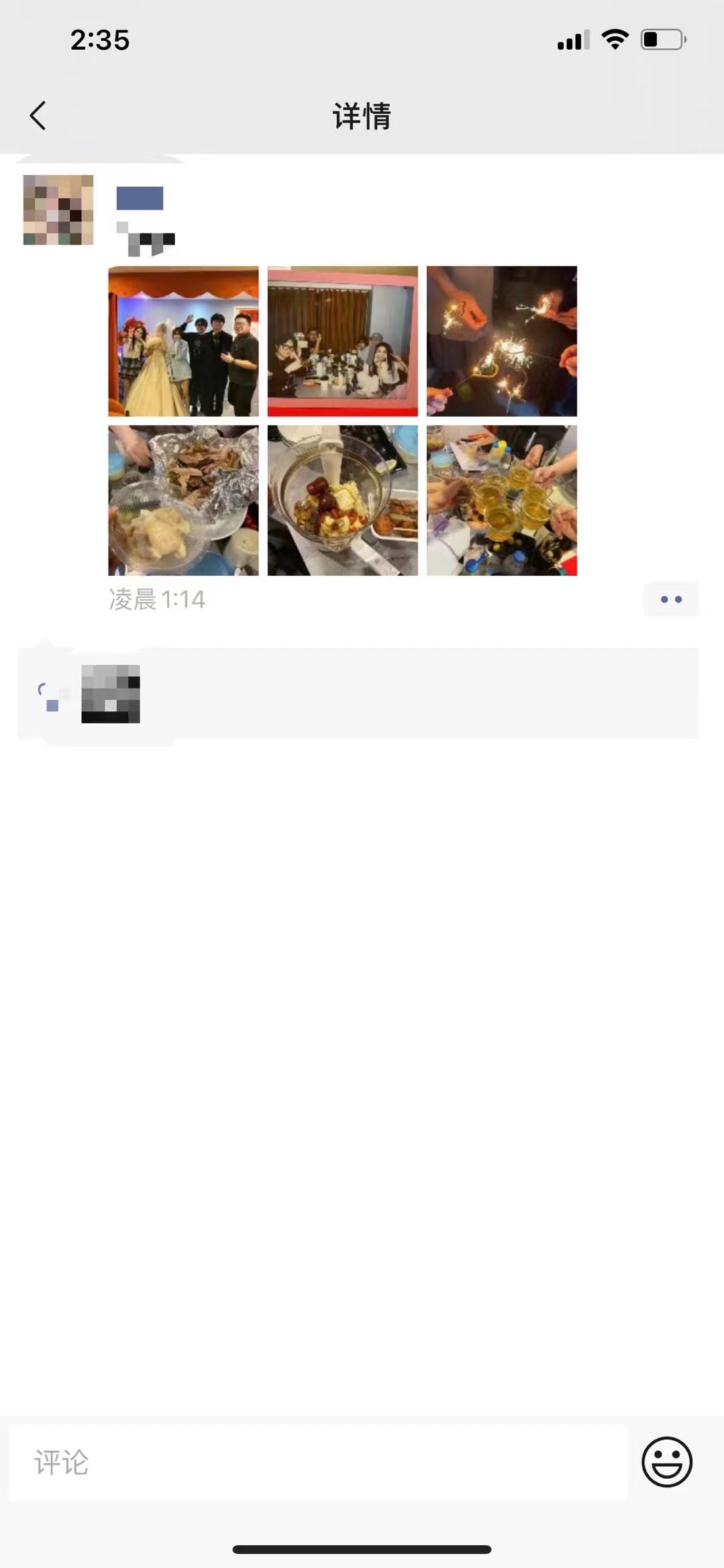Open the emoji picker
This screenshot has width=724, height=1568.
tap(666, 1462)
